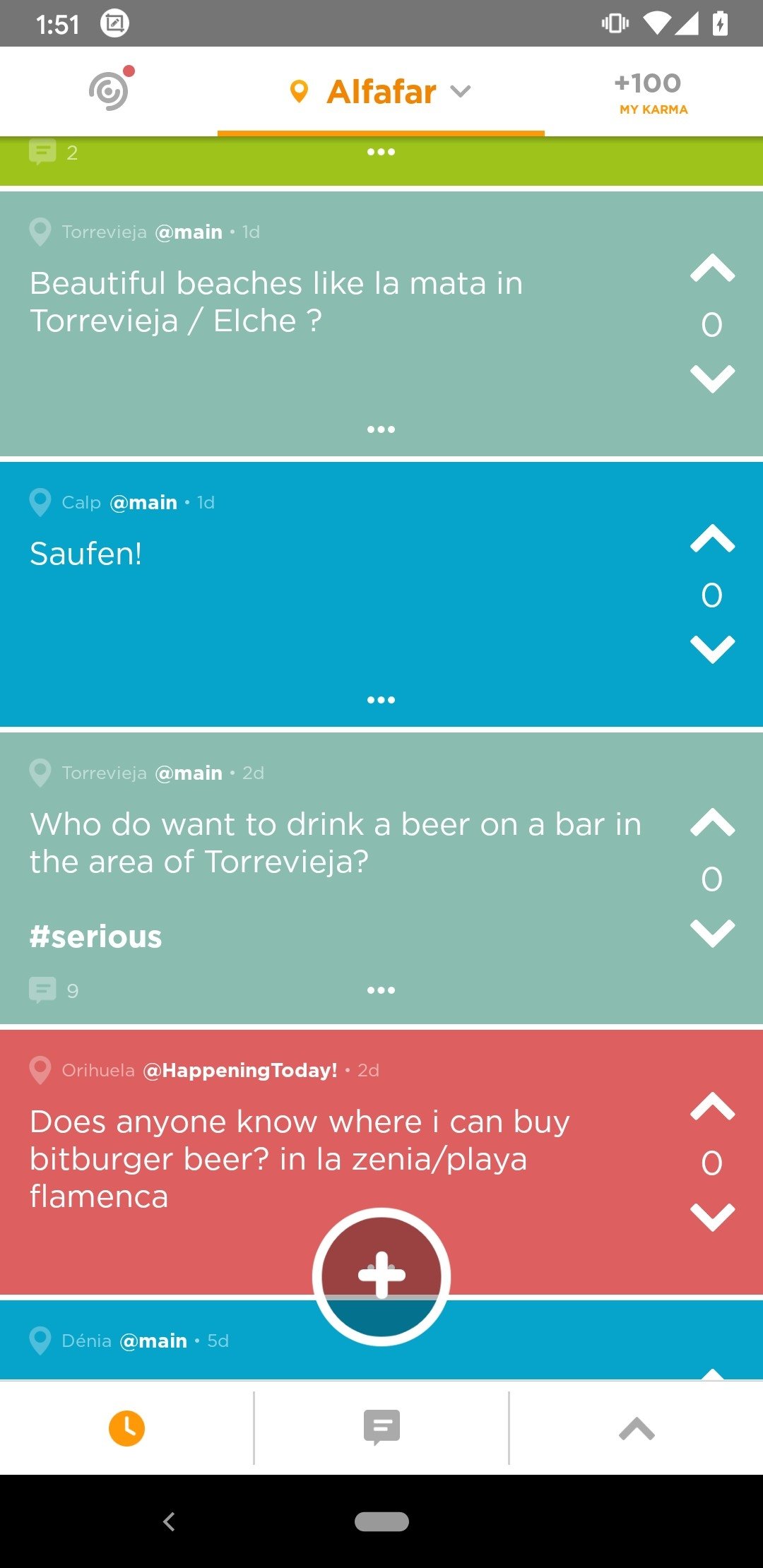Switch to newest posts clock tab
Screen dimensions: 763x1568
[x=126, y=1428]
